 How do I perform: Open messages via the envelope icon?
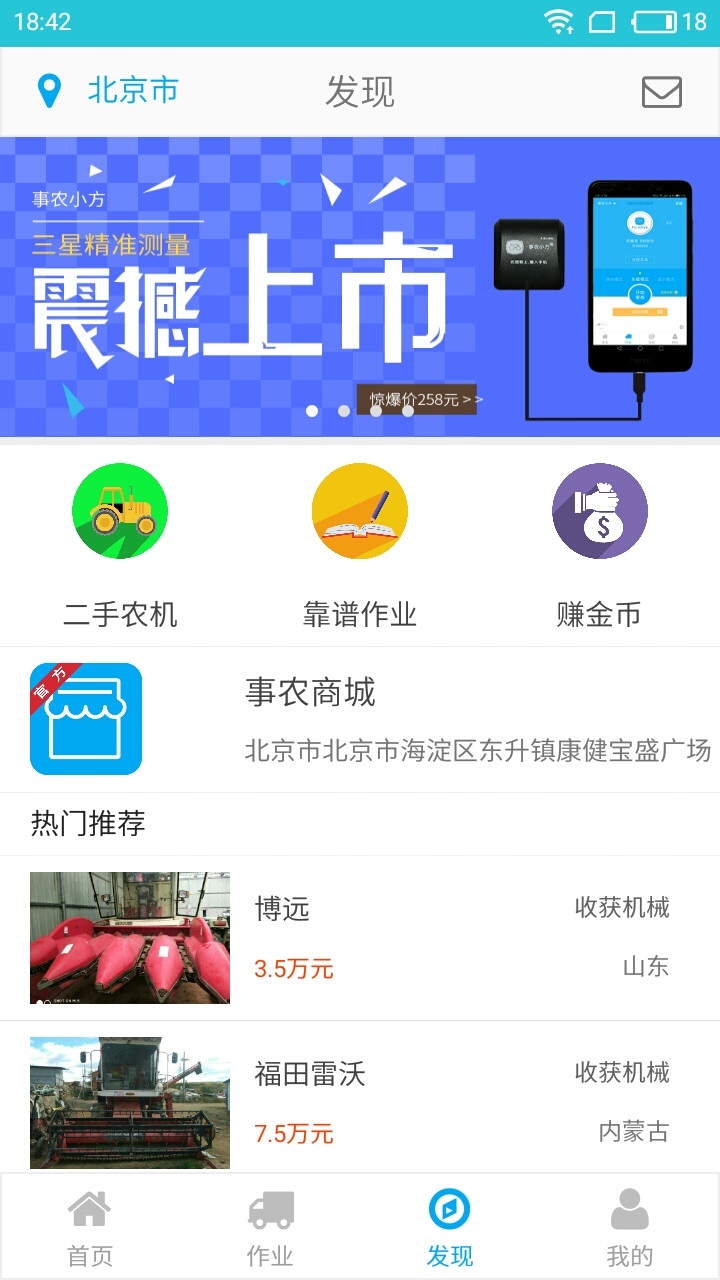tap(660, 91)
